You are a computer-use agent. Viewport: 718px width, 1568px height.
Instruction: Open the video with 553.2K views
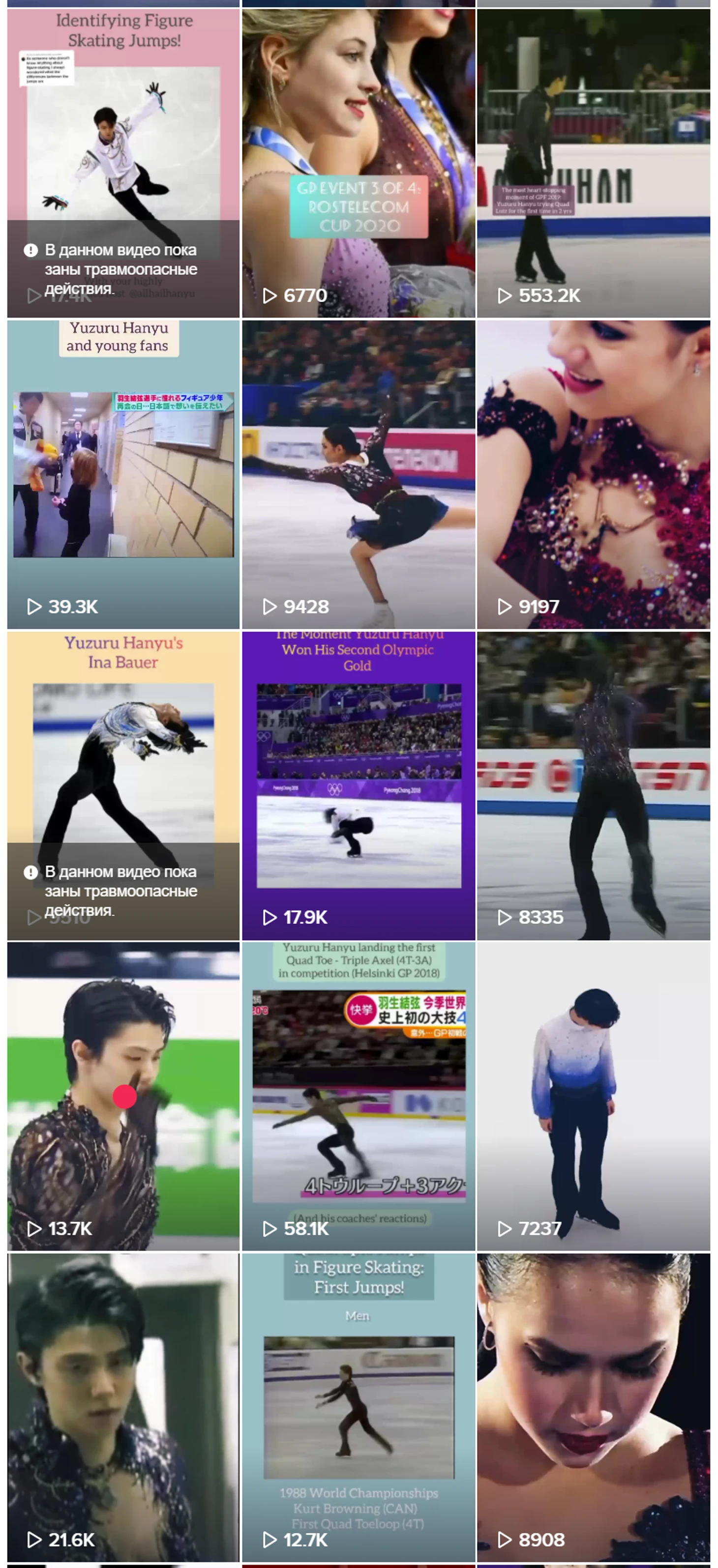[593, 163]
